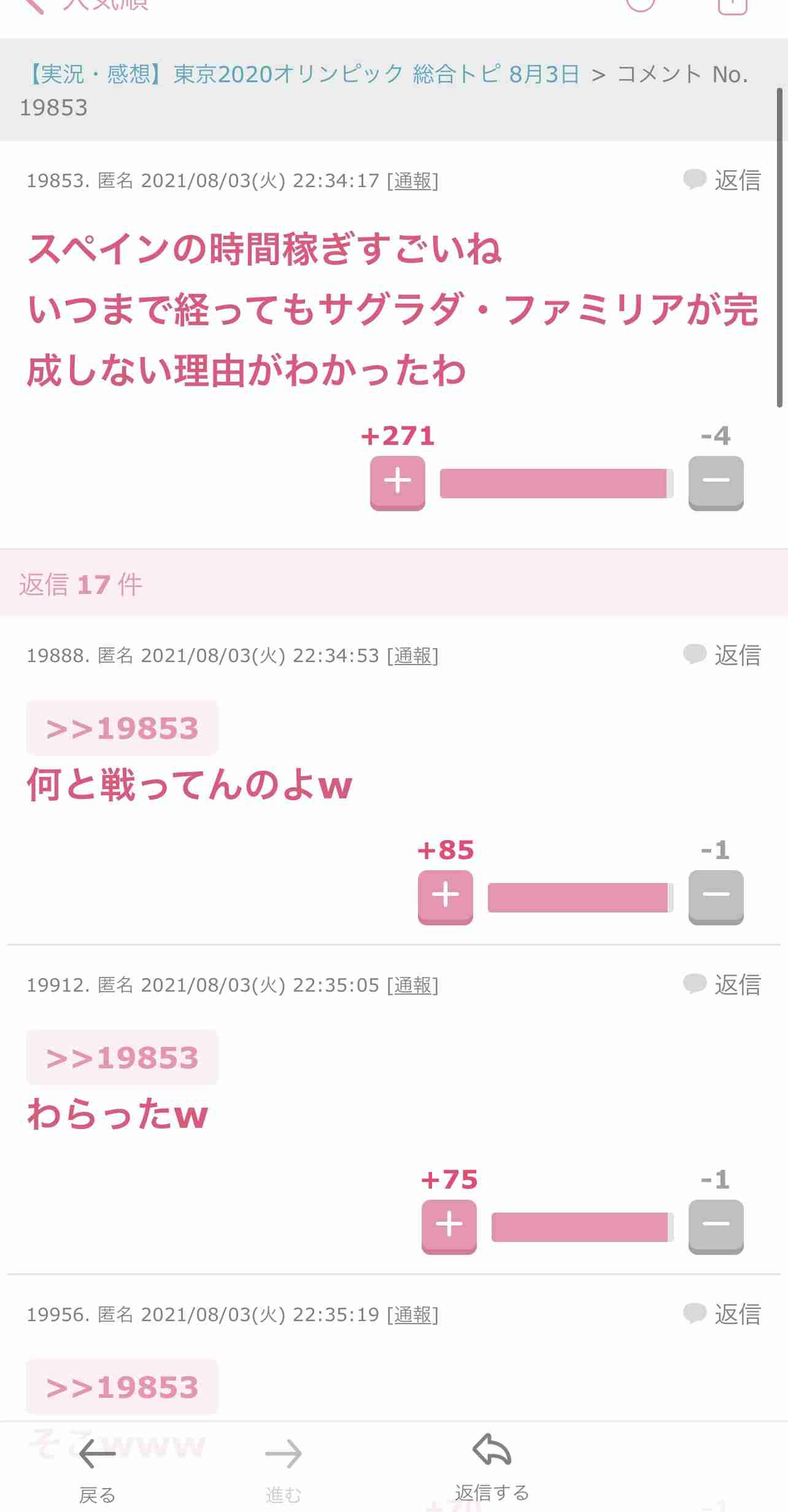Open the >>19853 anchor in comment 19888

[x=122, y=728]
